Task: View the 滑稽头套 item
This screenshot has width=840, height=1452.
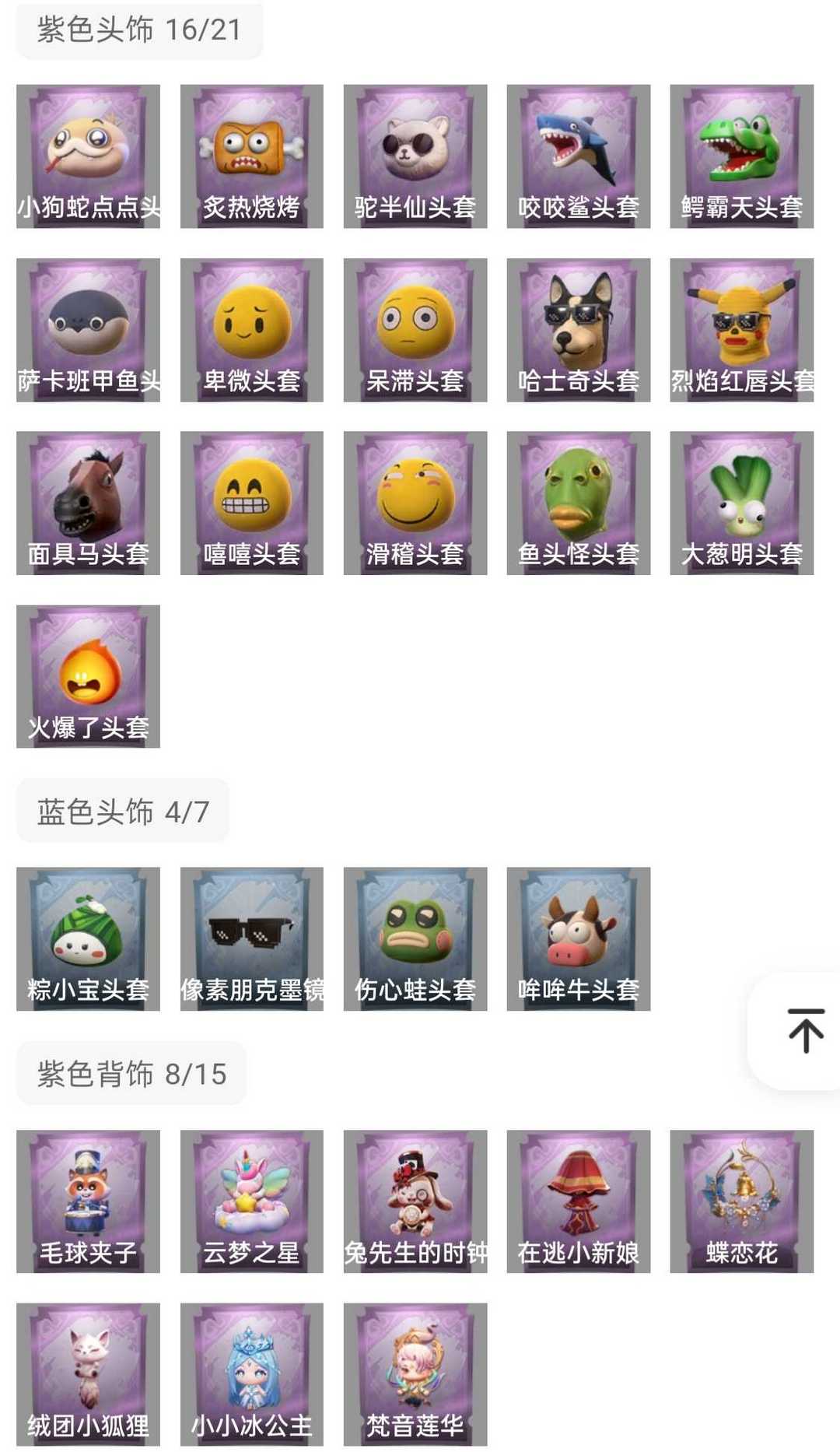Action: tap(415, 503)
